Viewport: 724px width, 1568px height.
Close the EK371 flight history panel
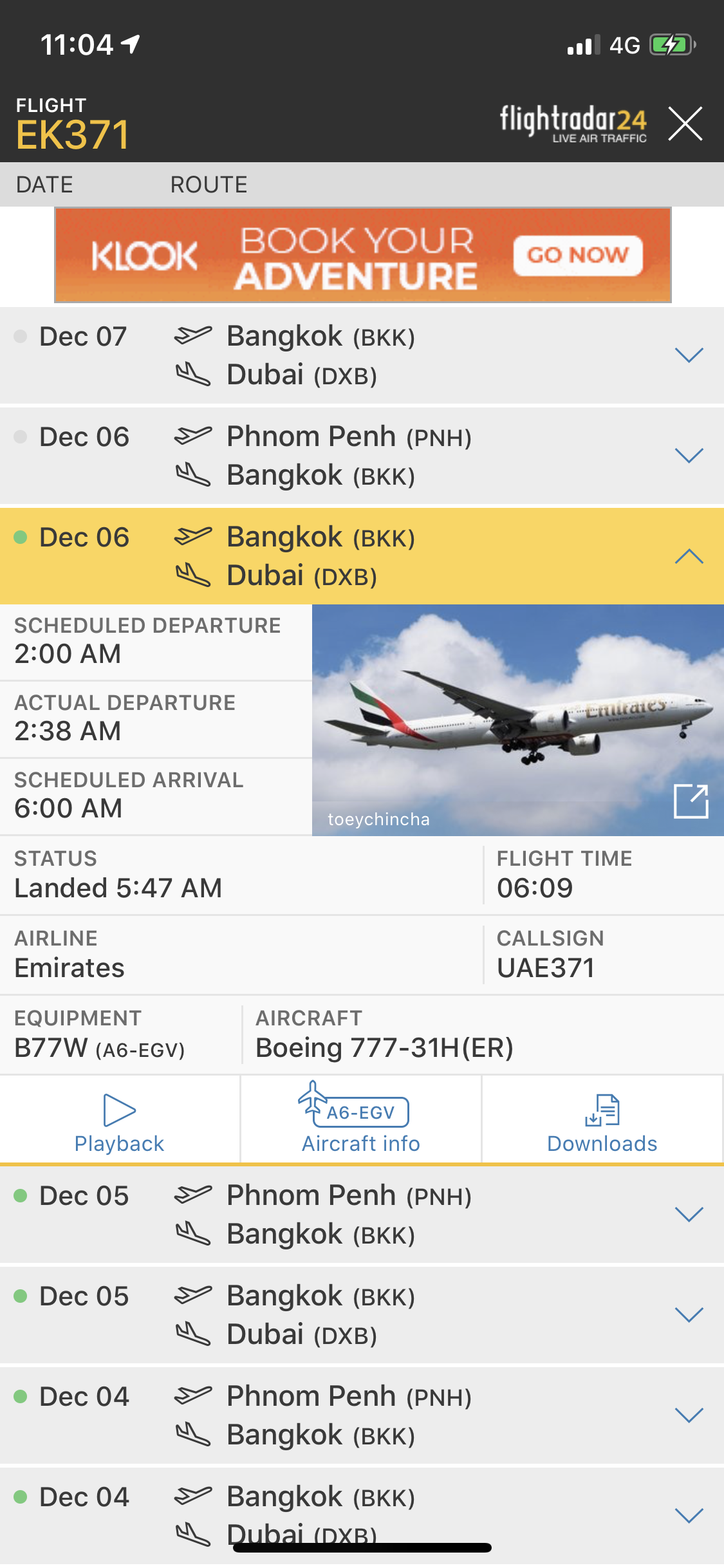tap(685, 124)
